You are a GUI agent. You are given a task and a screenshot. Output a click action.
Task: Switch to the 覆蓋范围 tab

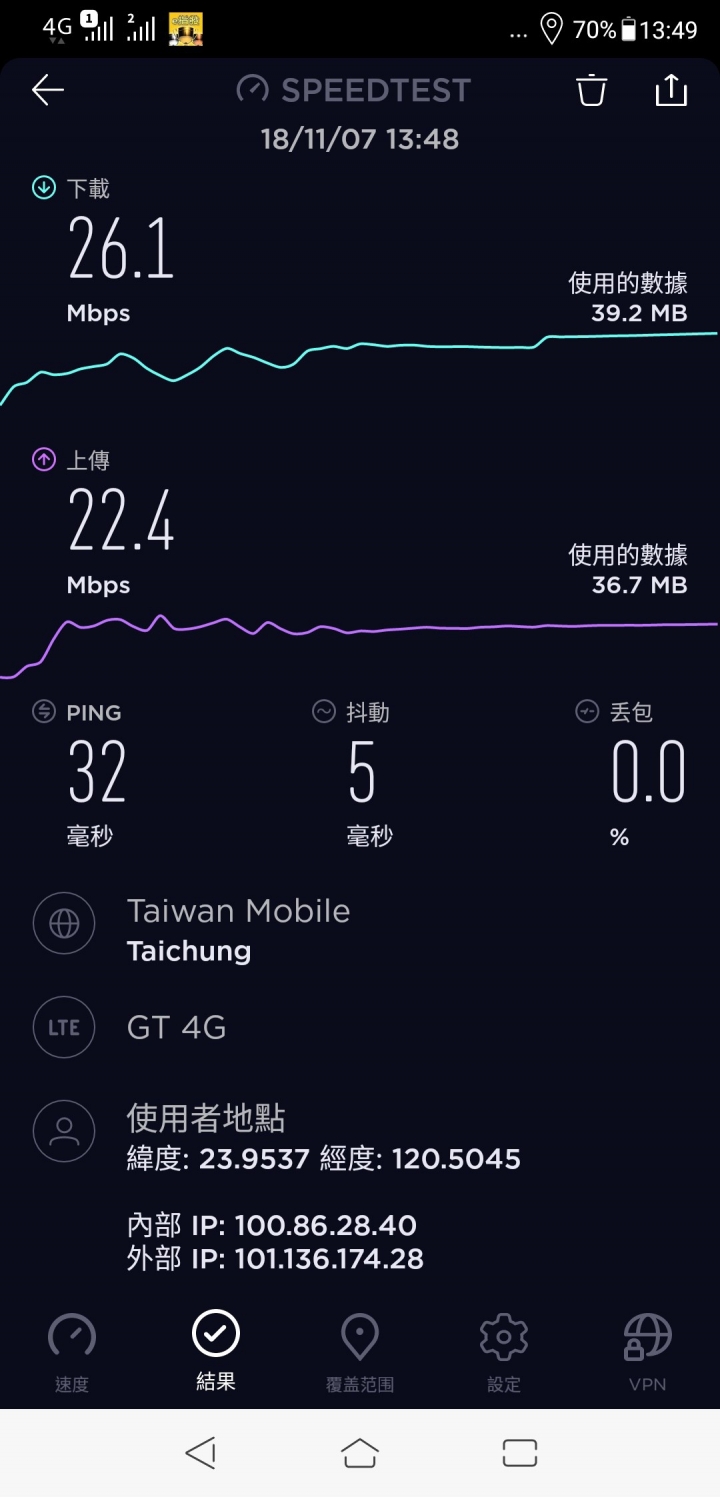pyautogui.click(x=360, y=1353)
